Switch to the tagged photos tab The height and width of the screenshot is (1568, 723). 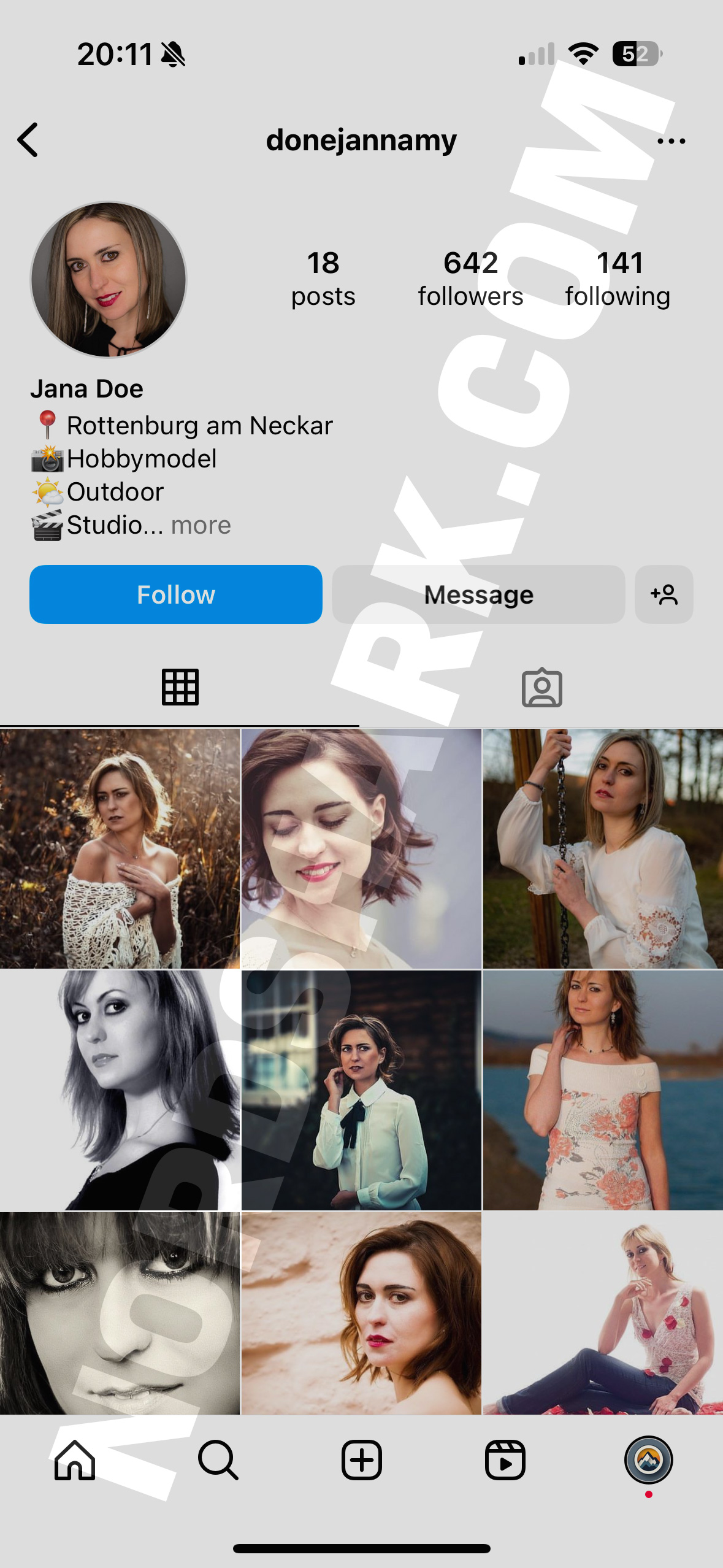pos(541,687)
